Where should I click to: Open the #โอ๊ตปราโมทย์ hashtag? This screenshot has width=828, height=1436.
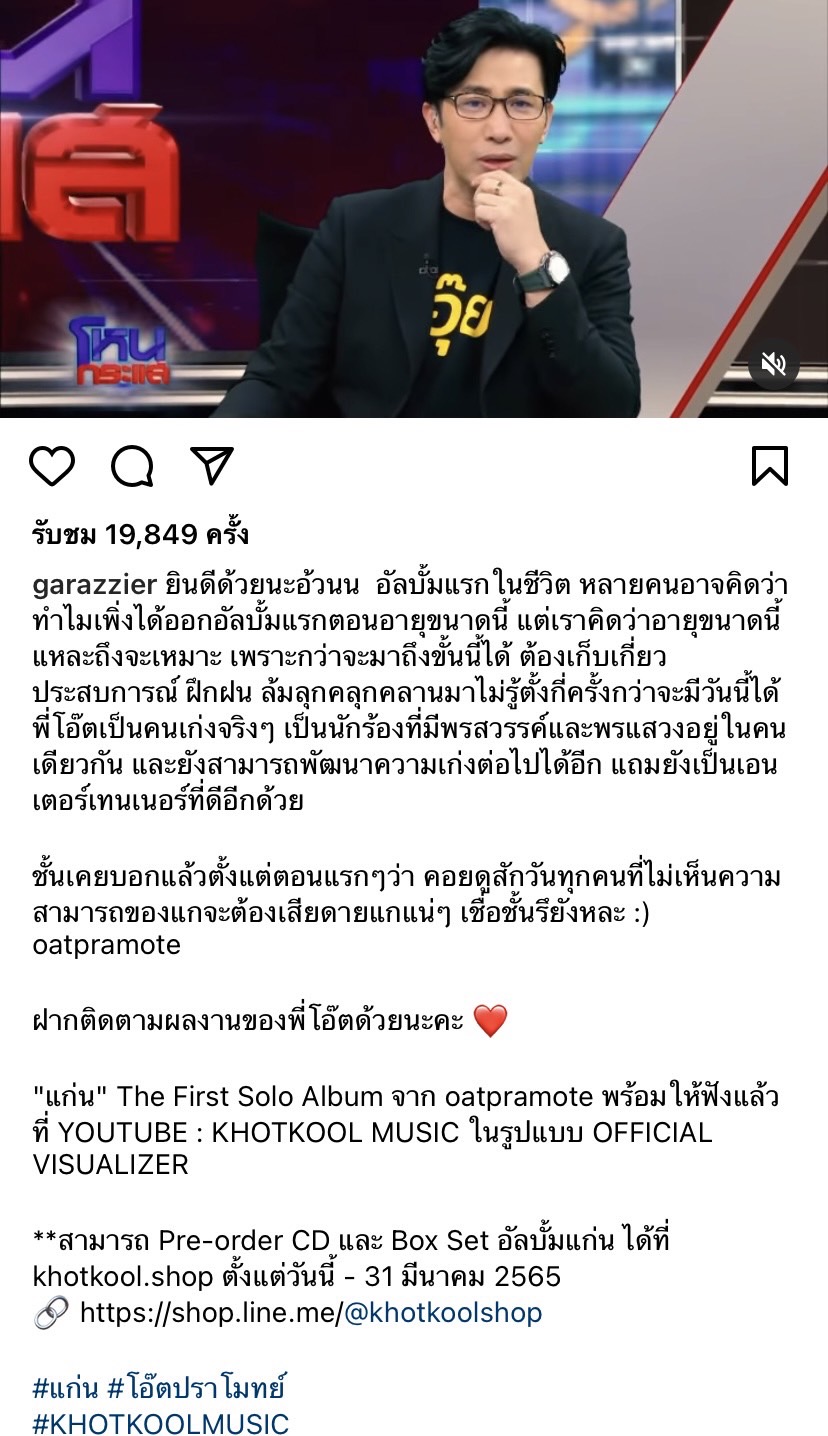(196, 1388)
